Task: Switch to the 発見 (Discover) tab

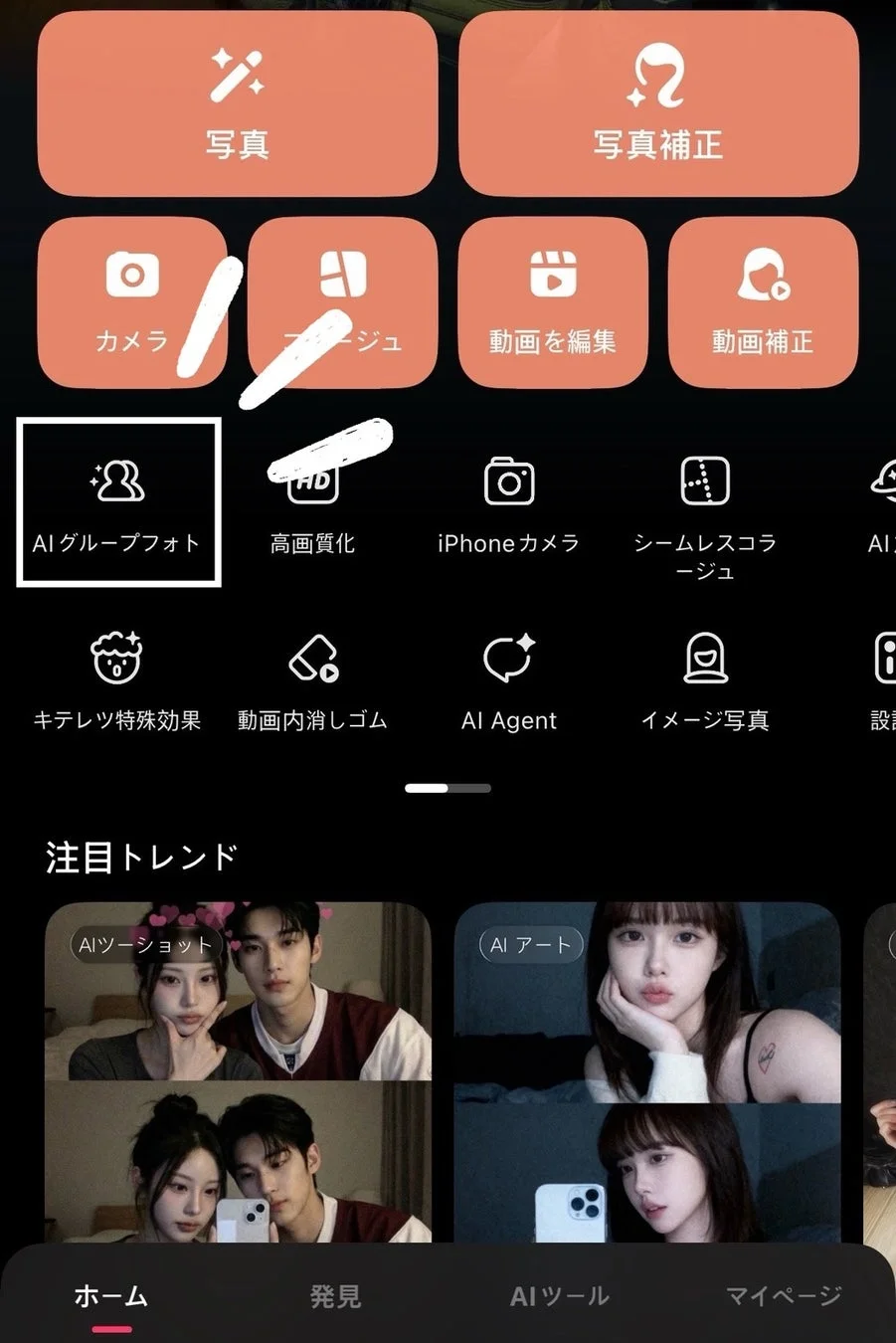Action: [x=333, y=1295]
